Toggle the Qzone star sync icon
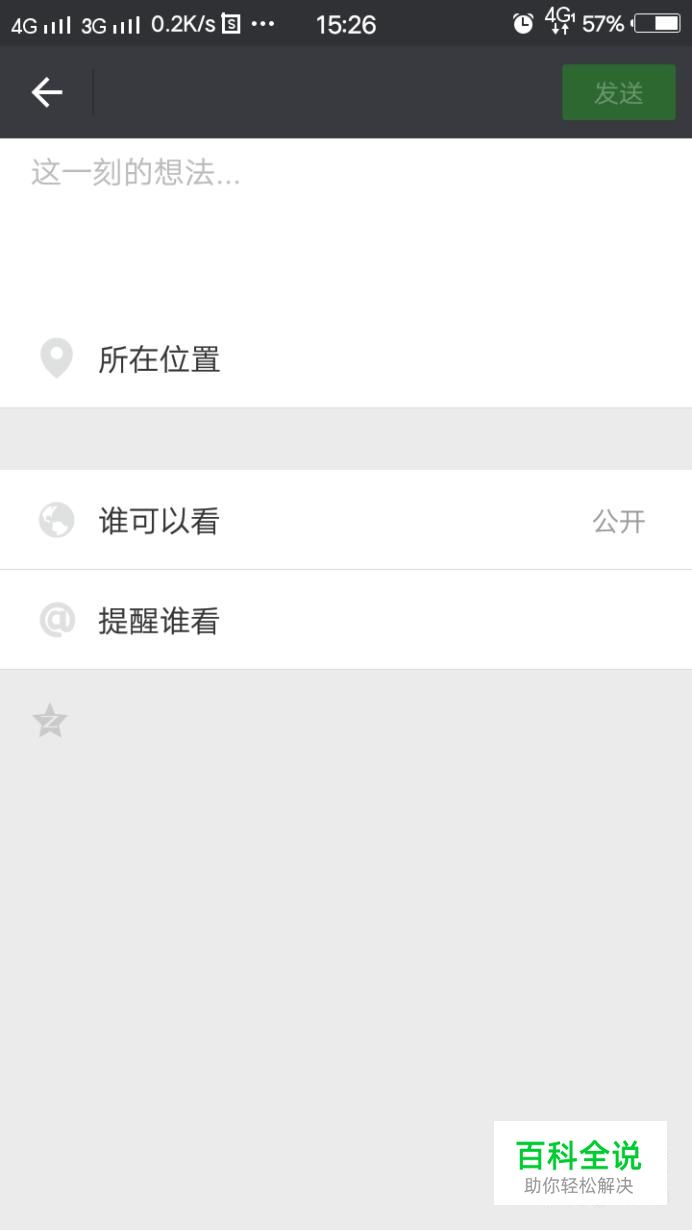This screenshot has height=1230, width=692. [50, 721]
